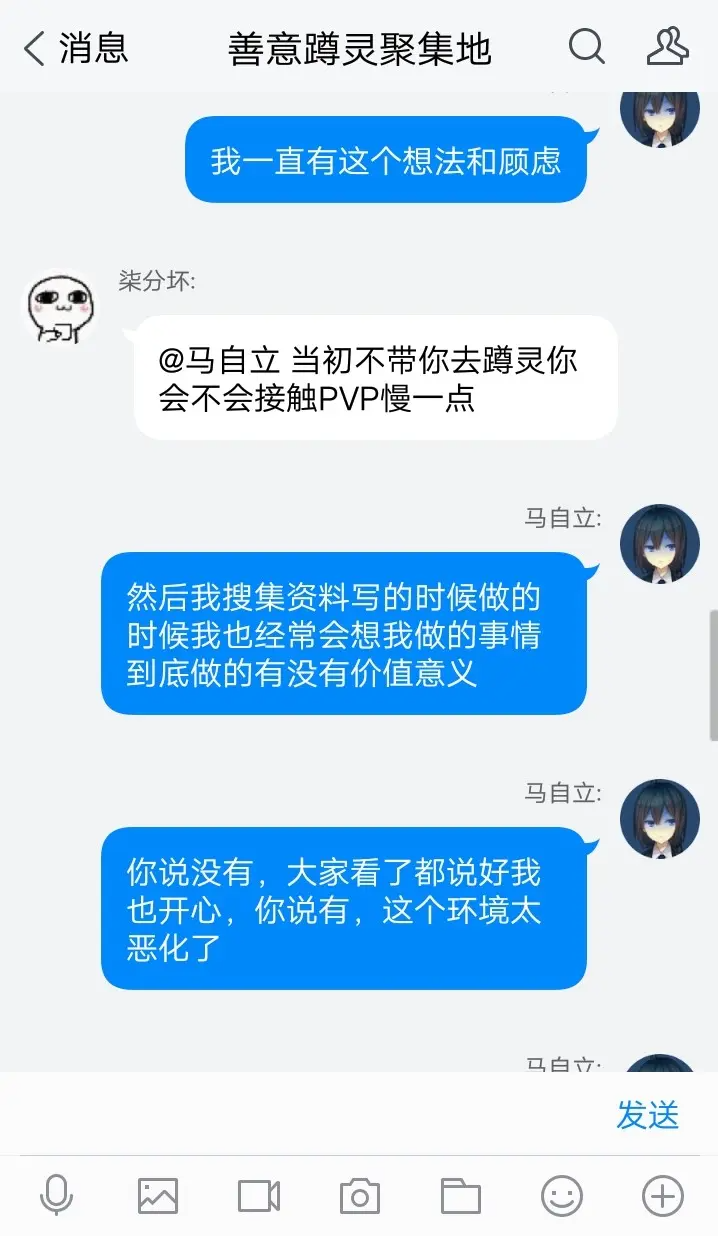Image resolution: width=718 pixels, height=1236 pixels.
Task: Open group members profile icon
Action: [x=668, y=47]
